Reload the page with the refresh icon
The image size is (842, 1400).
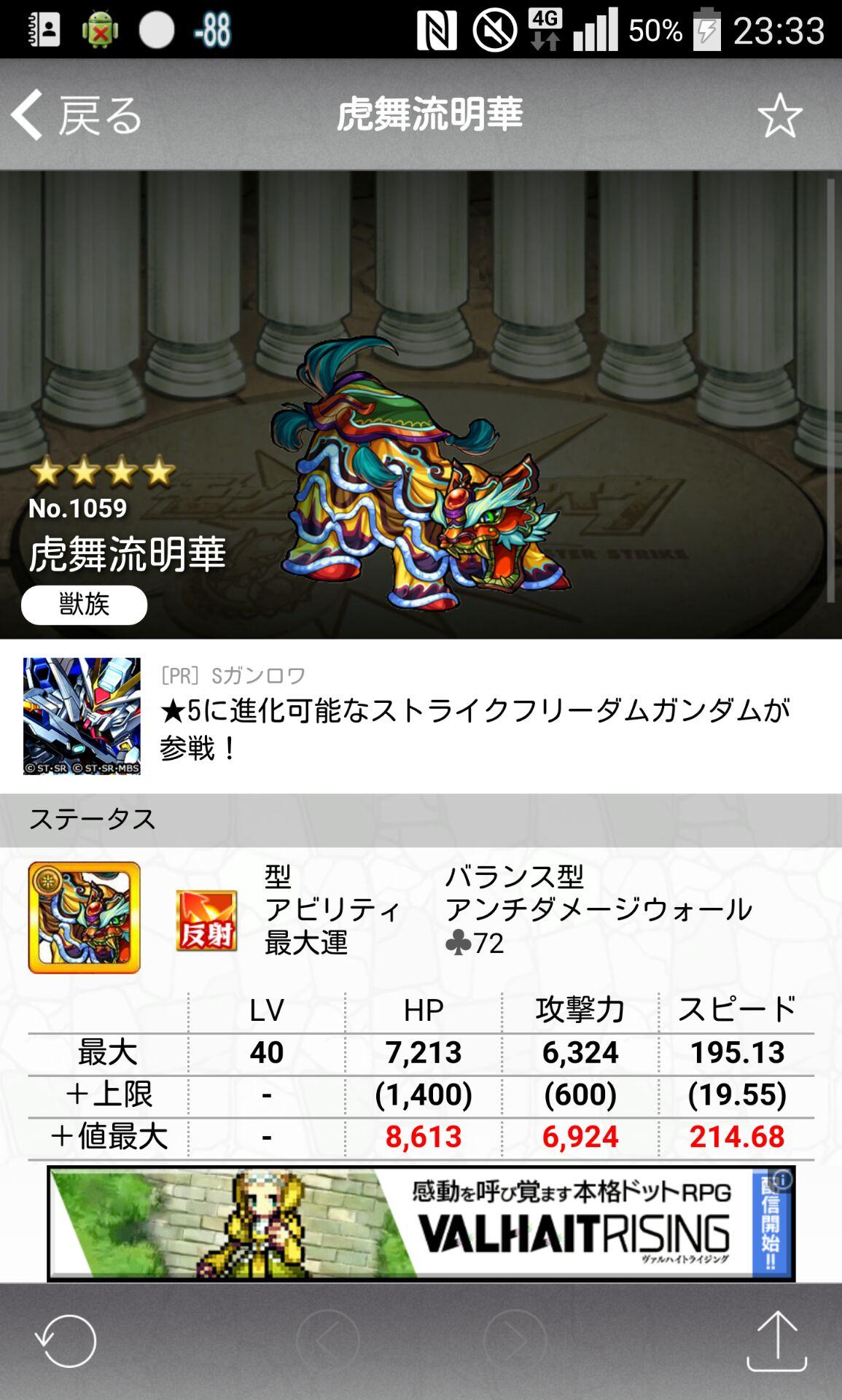pos(66,1341)
